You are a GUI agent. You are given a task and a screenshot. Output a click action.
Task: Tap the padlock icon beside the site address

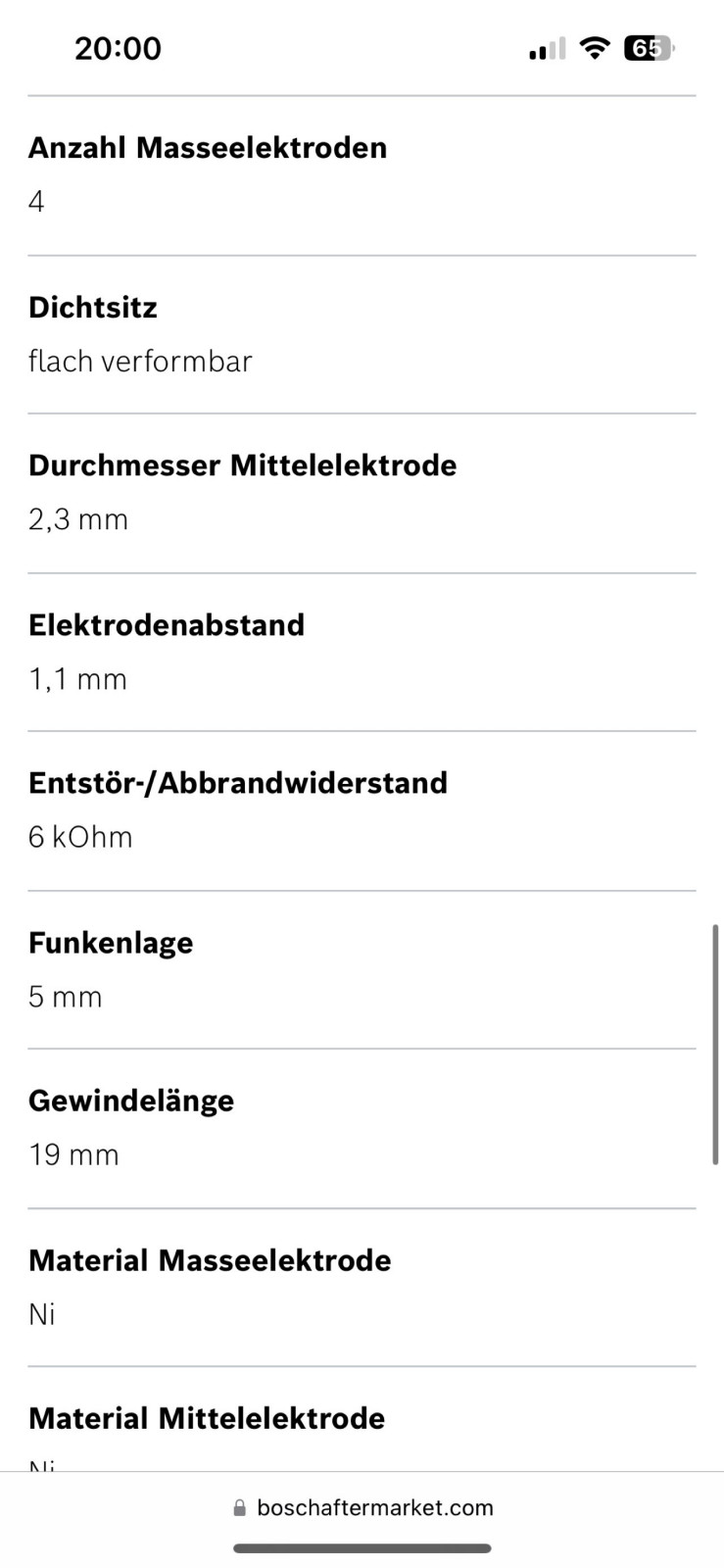click(x=238, y=1507)
